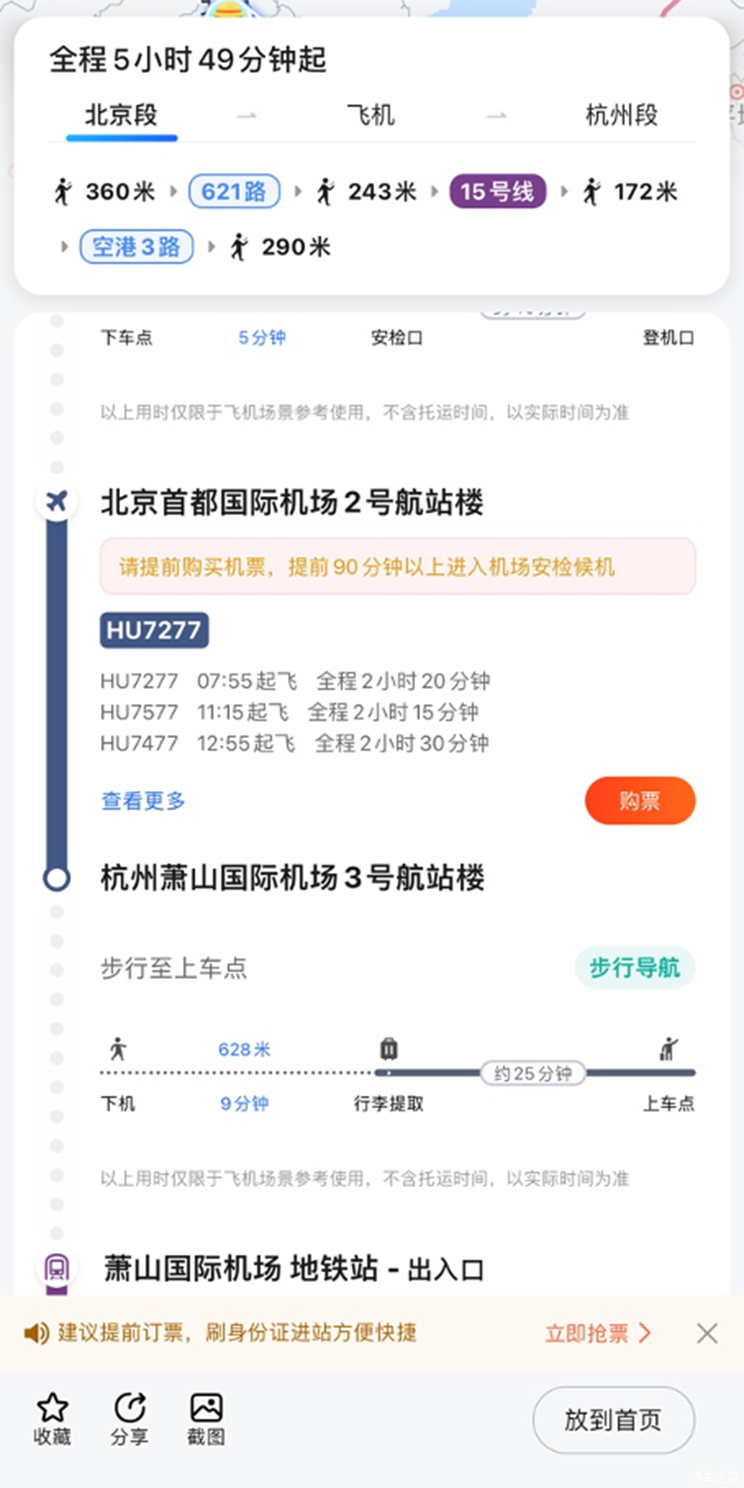Open the HU7277 flight number chip
This screenshot has height=1488, width=744.
click(x=154, y=630)
